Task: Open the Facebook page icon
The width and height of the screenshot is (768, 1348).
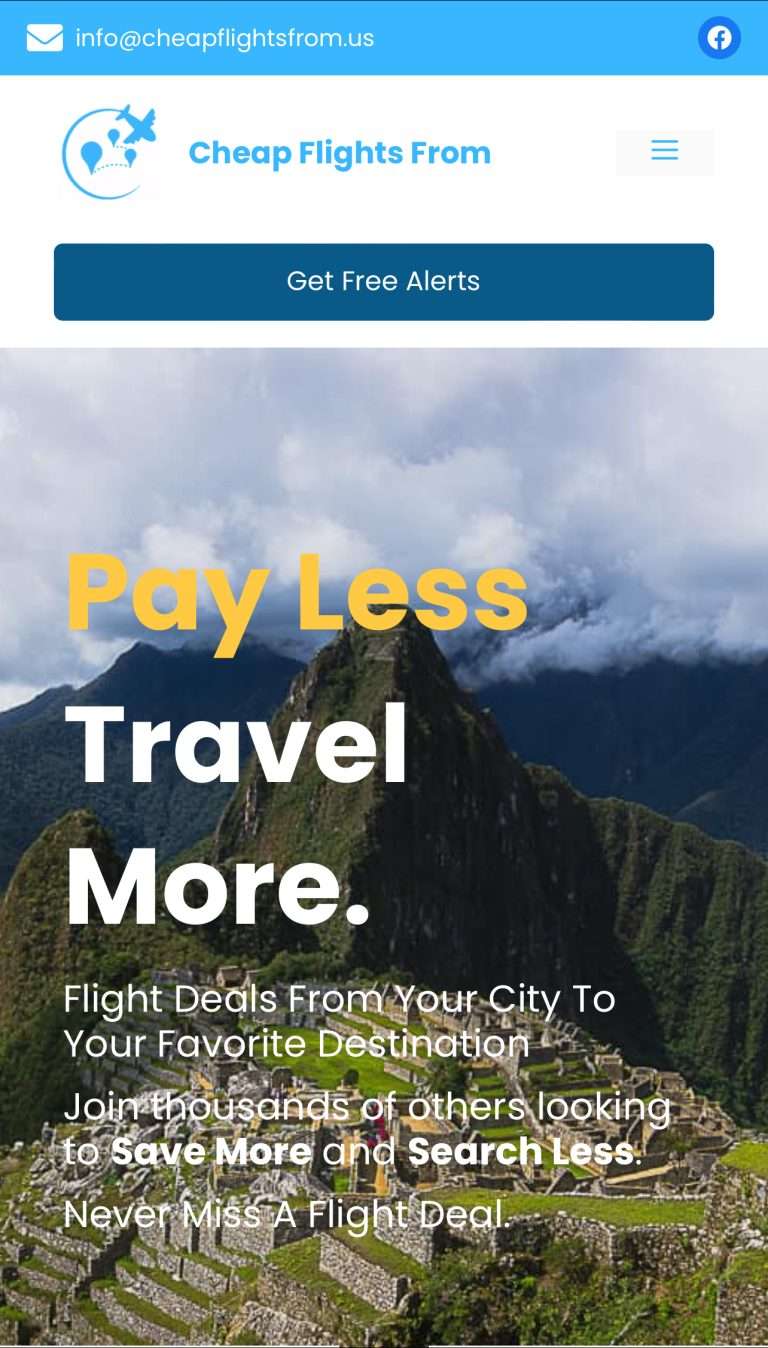Action: pyautogui.click(x=719, y=38)
